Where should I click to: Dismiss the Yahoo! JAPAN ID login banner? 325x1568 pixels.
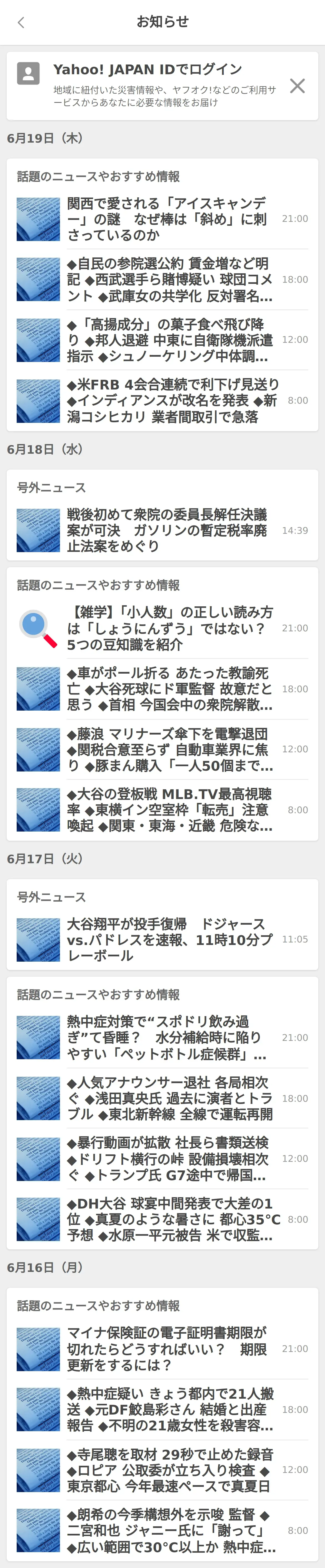coord(297,86)
